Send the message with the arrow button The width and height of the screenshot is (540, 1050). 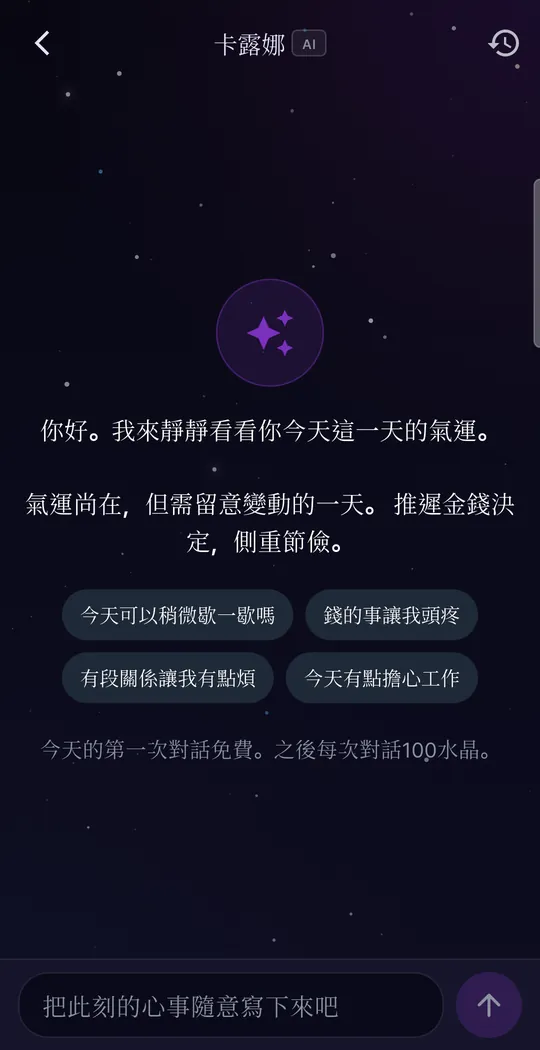tap(488, 1005)
